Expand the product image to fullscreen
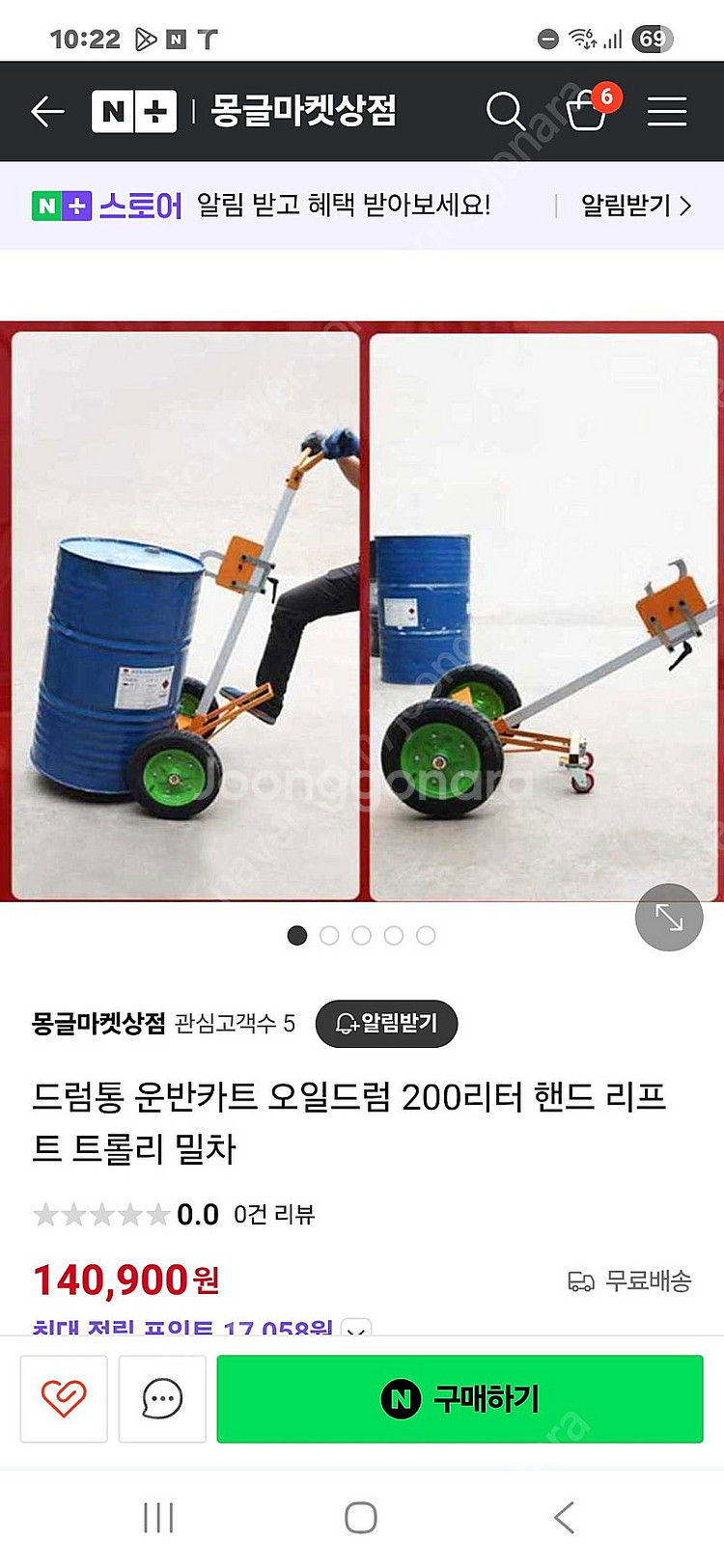The width and height of the screenshot is (724, 1568). tap(668, 918)
